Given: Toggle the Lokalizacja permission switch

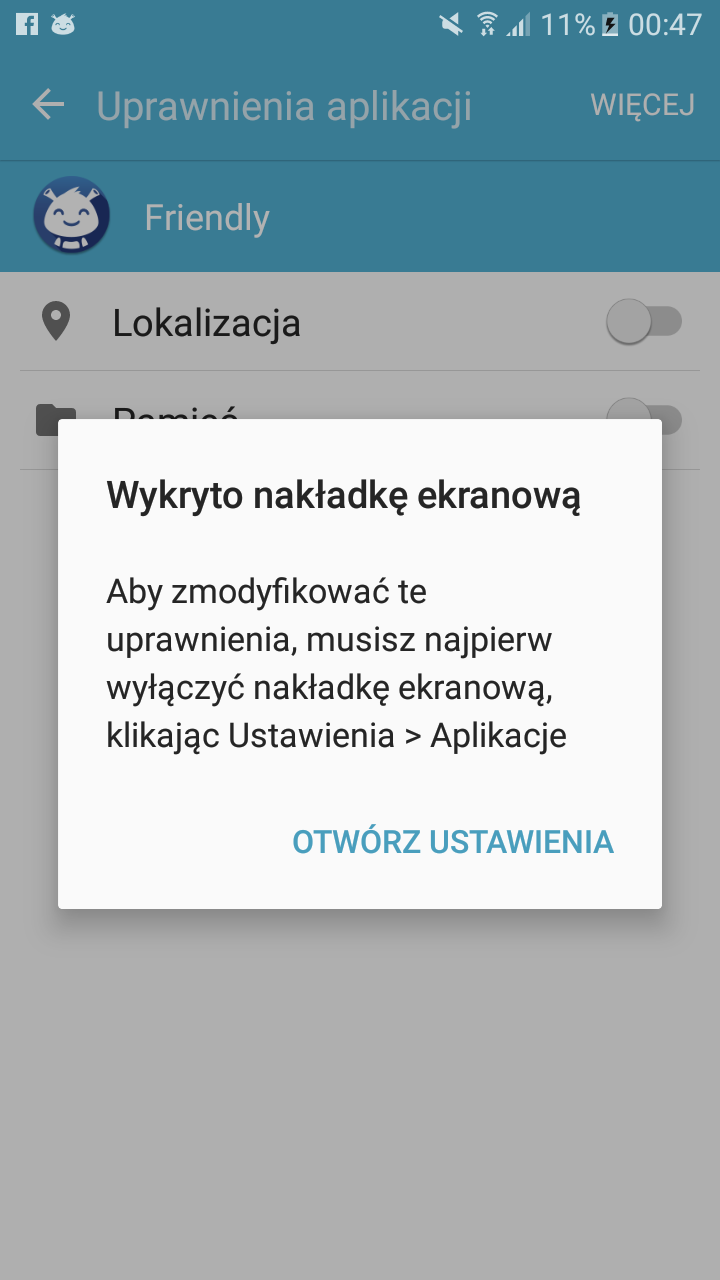Looking at the screenshot, I should (644, 322).
